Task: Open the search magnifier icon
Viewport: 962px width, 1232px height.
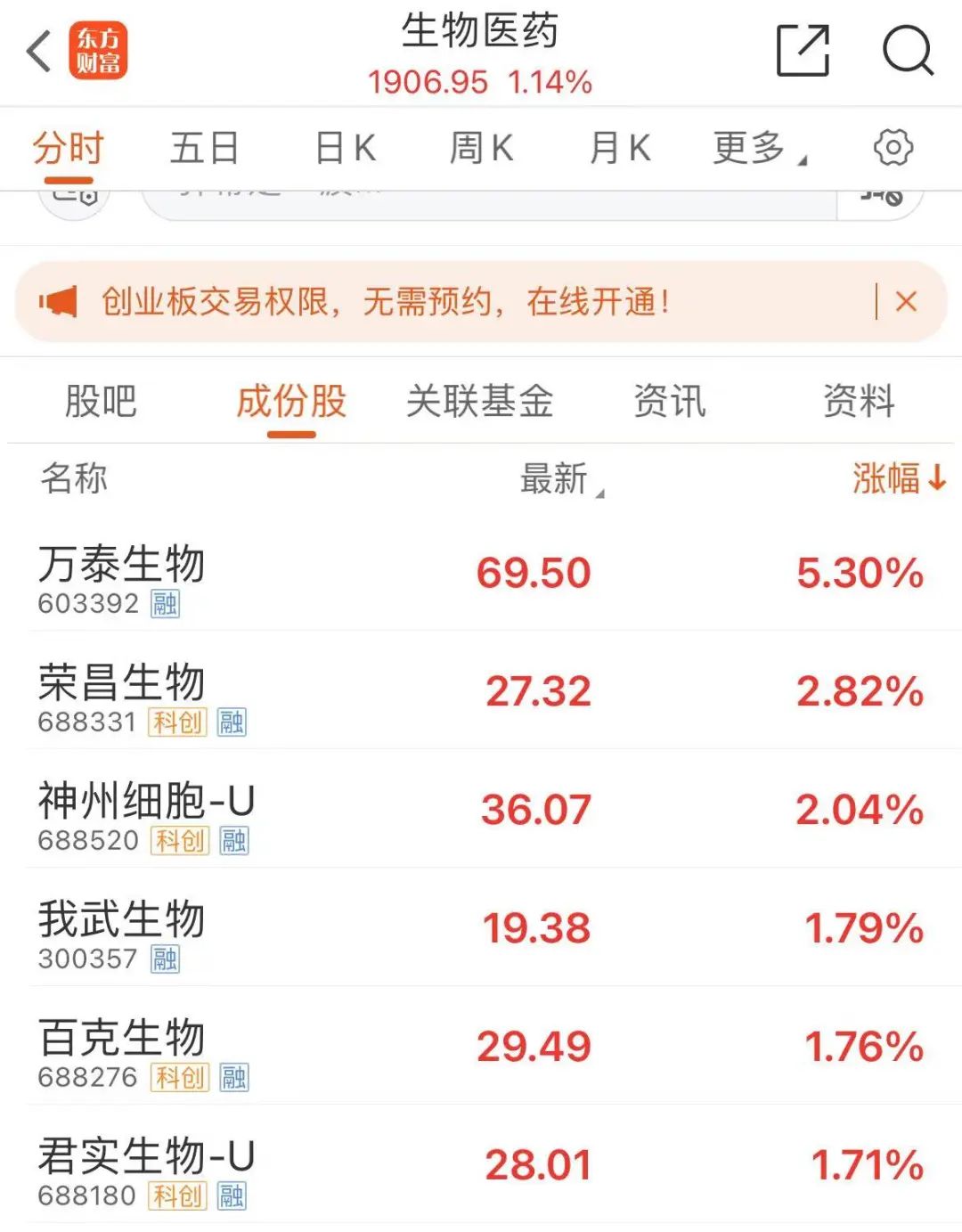Action: click(x=907, y=52)
